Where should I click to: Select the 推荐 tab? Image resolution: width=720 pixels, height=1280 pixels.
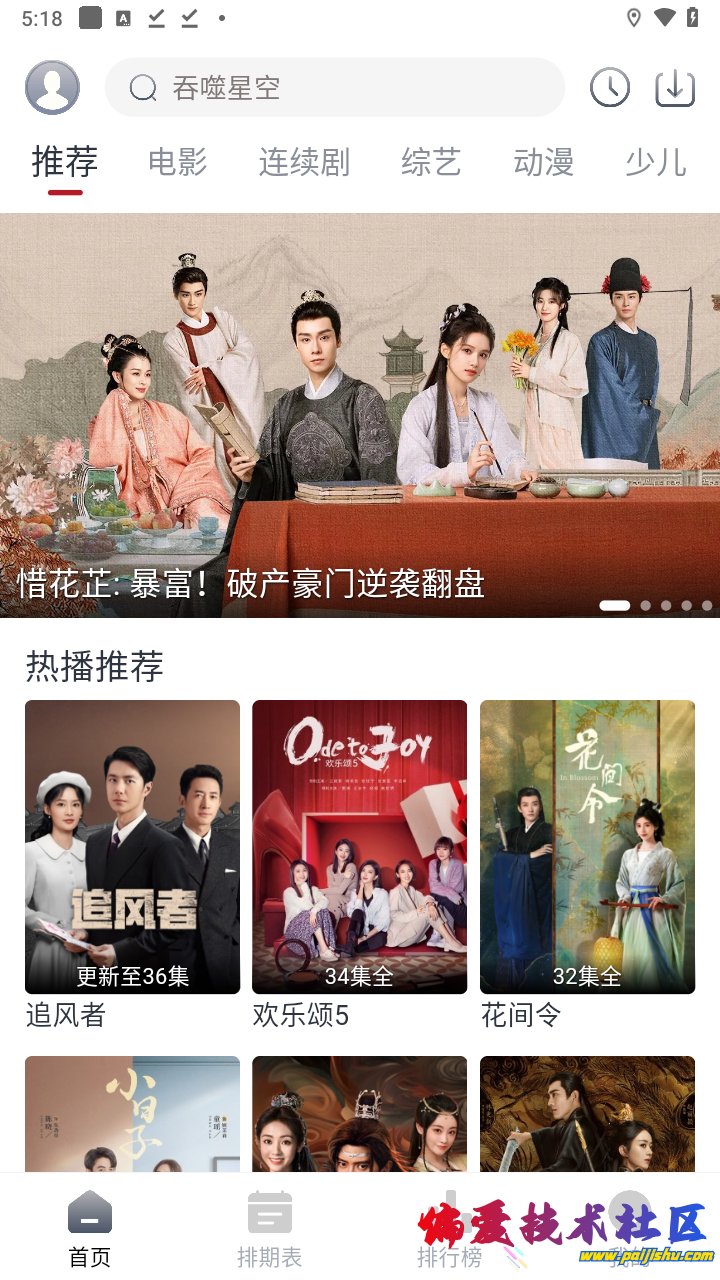[x=65, y=162]
